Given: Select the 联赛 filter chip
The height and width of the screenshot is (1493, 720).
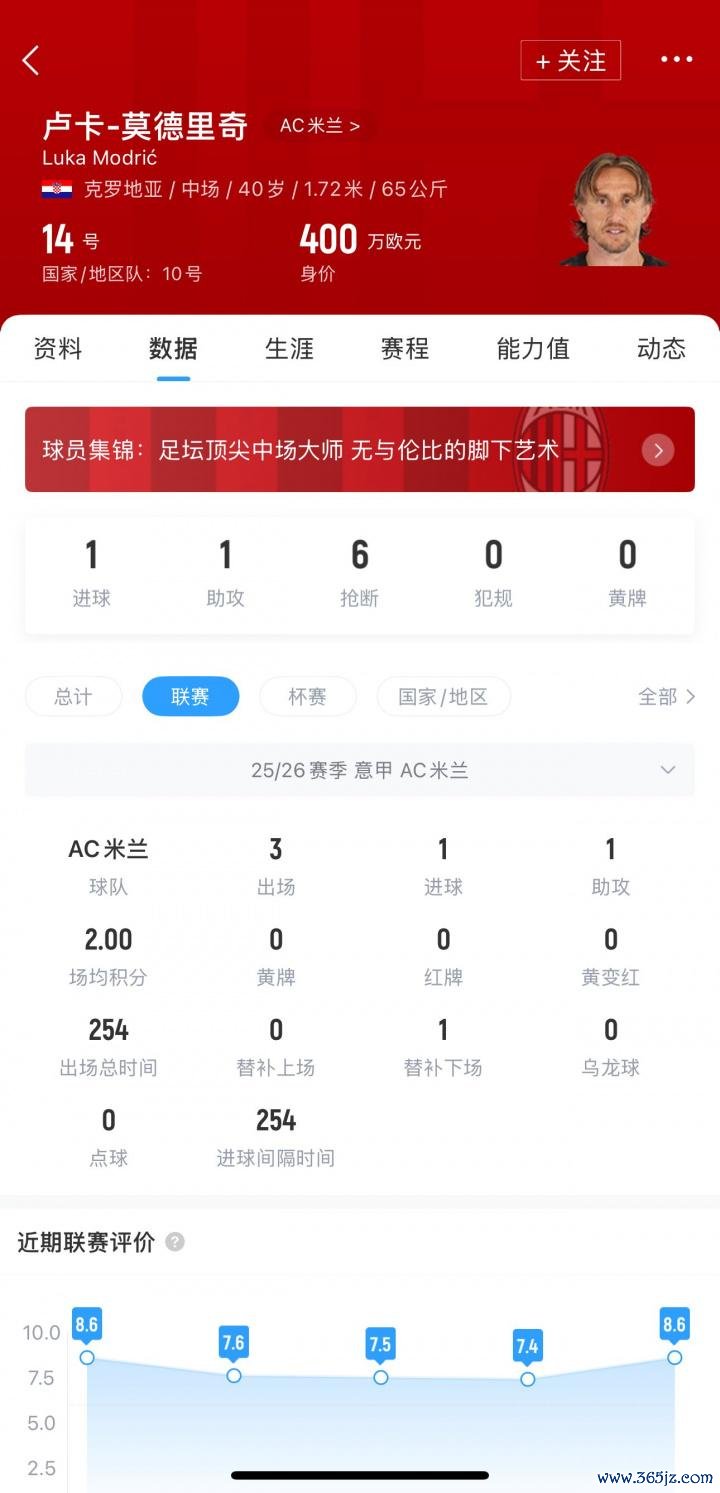Looking at the screenshot, I should pos(190,697).
